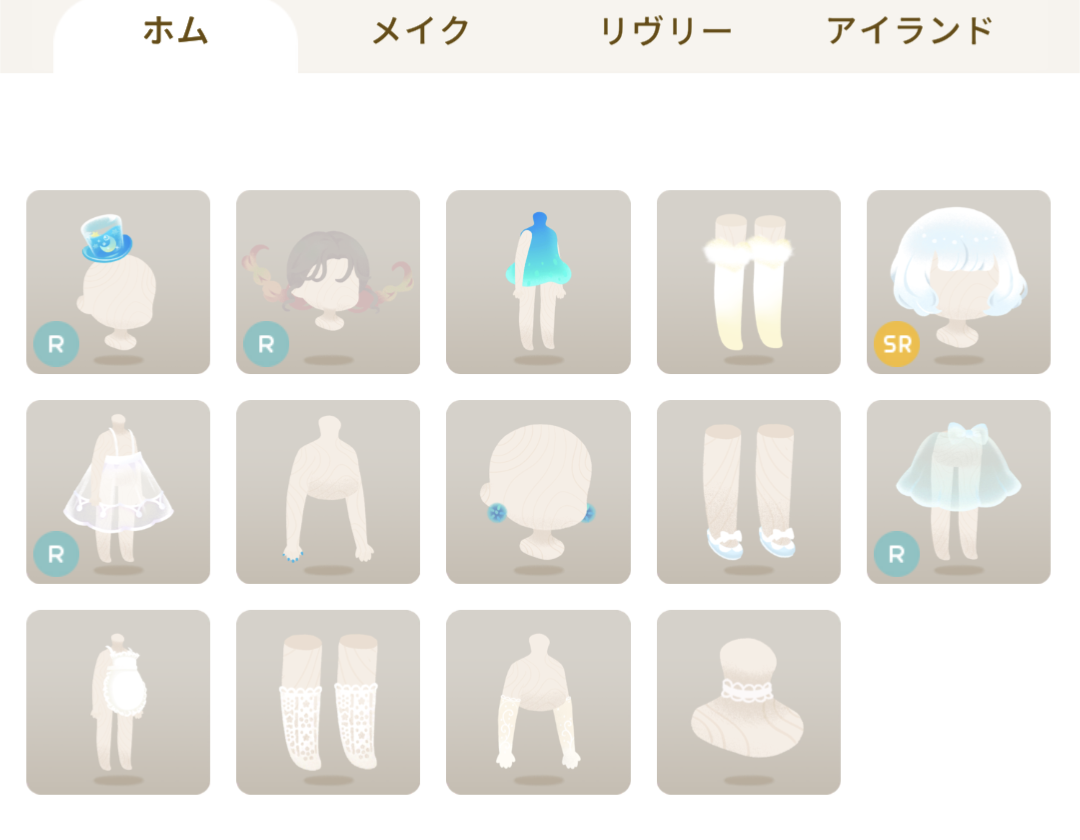Open the リヴリー tab

(665, 32)
